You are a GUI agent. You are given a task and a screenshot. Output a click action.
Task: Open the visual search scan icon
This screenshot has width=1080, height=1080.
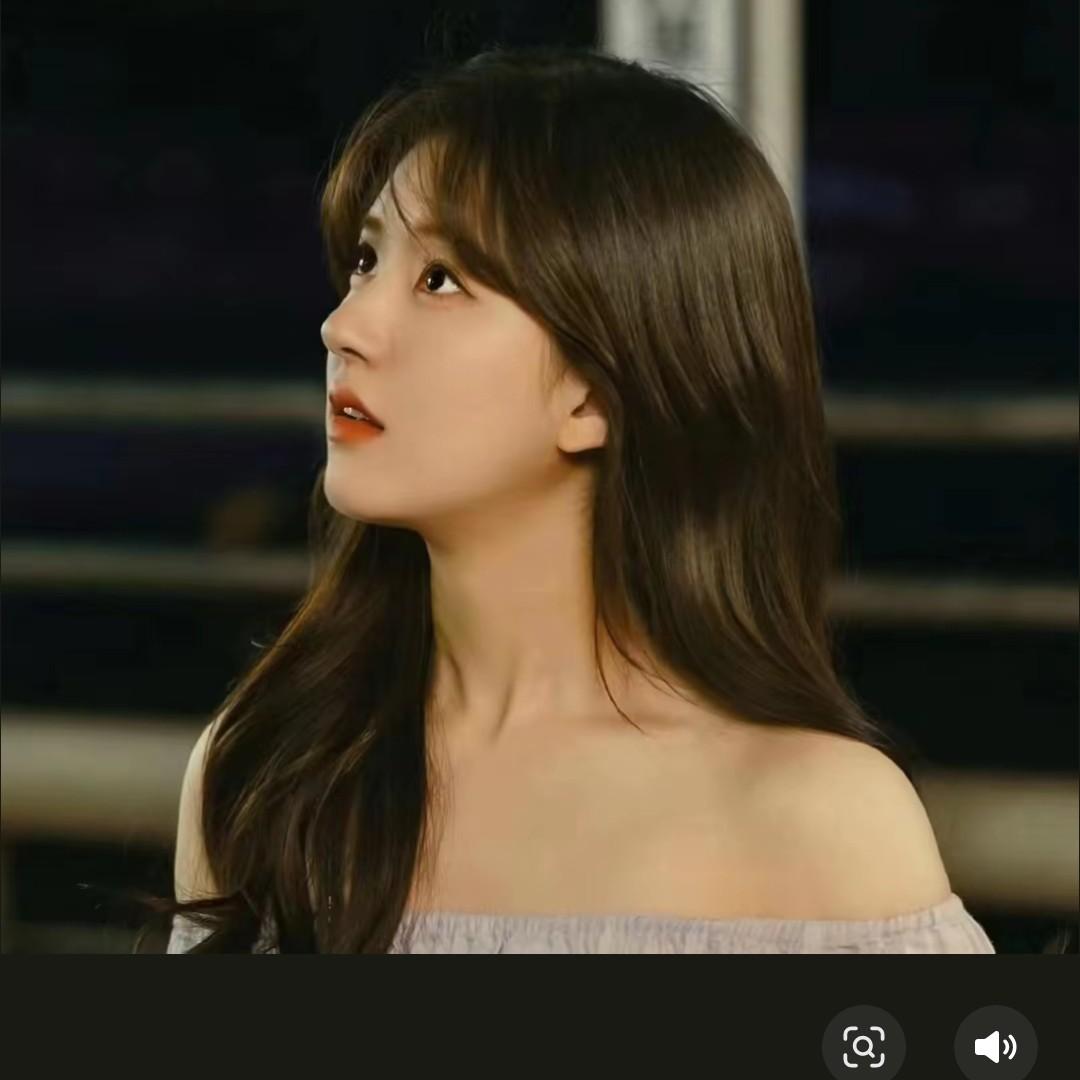[x=863, y=1046]
